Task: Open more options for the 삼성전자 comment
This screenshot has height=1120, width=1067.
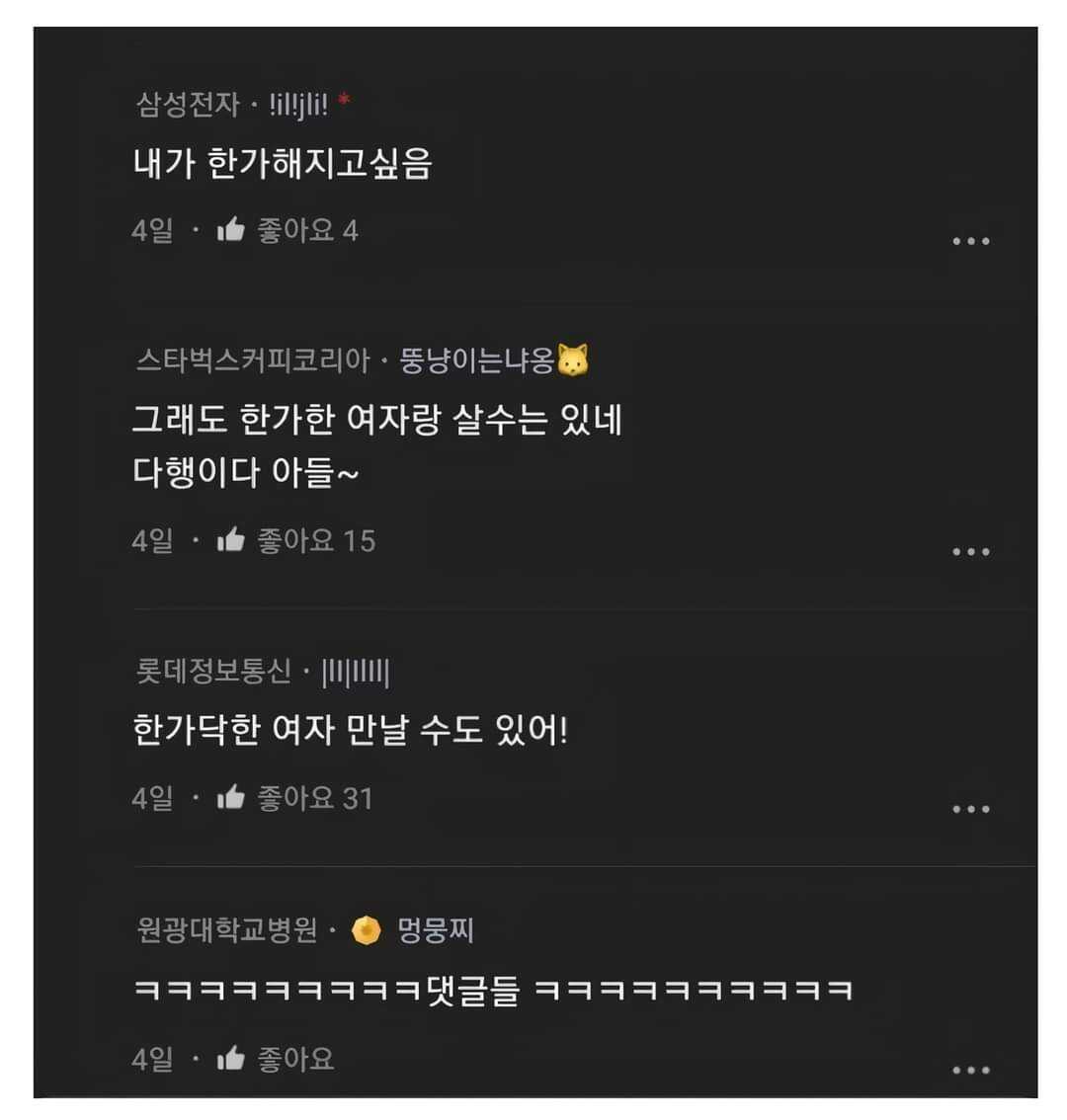Action: click(970, 241)
